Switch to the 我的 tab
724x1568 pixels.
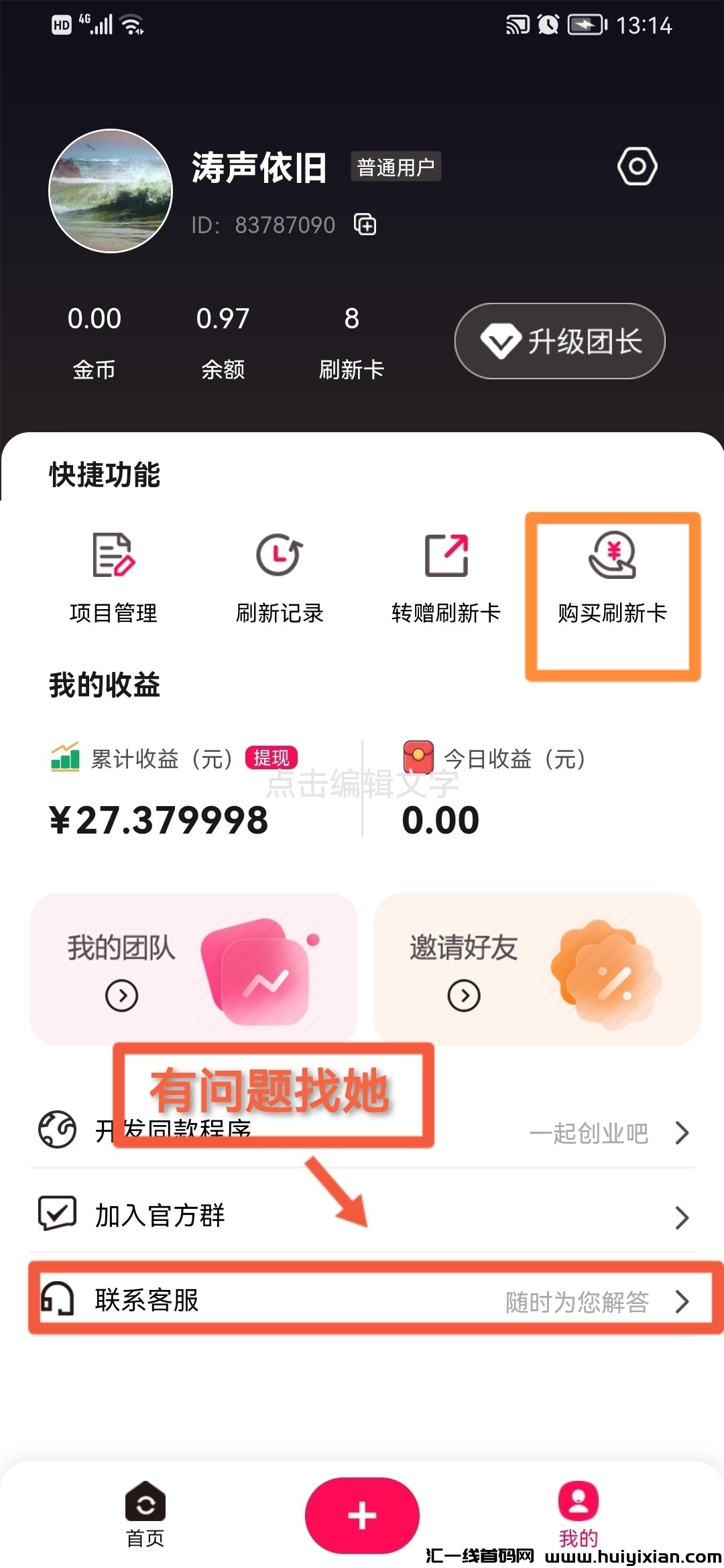(x=578, y=1517)
